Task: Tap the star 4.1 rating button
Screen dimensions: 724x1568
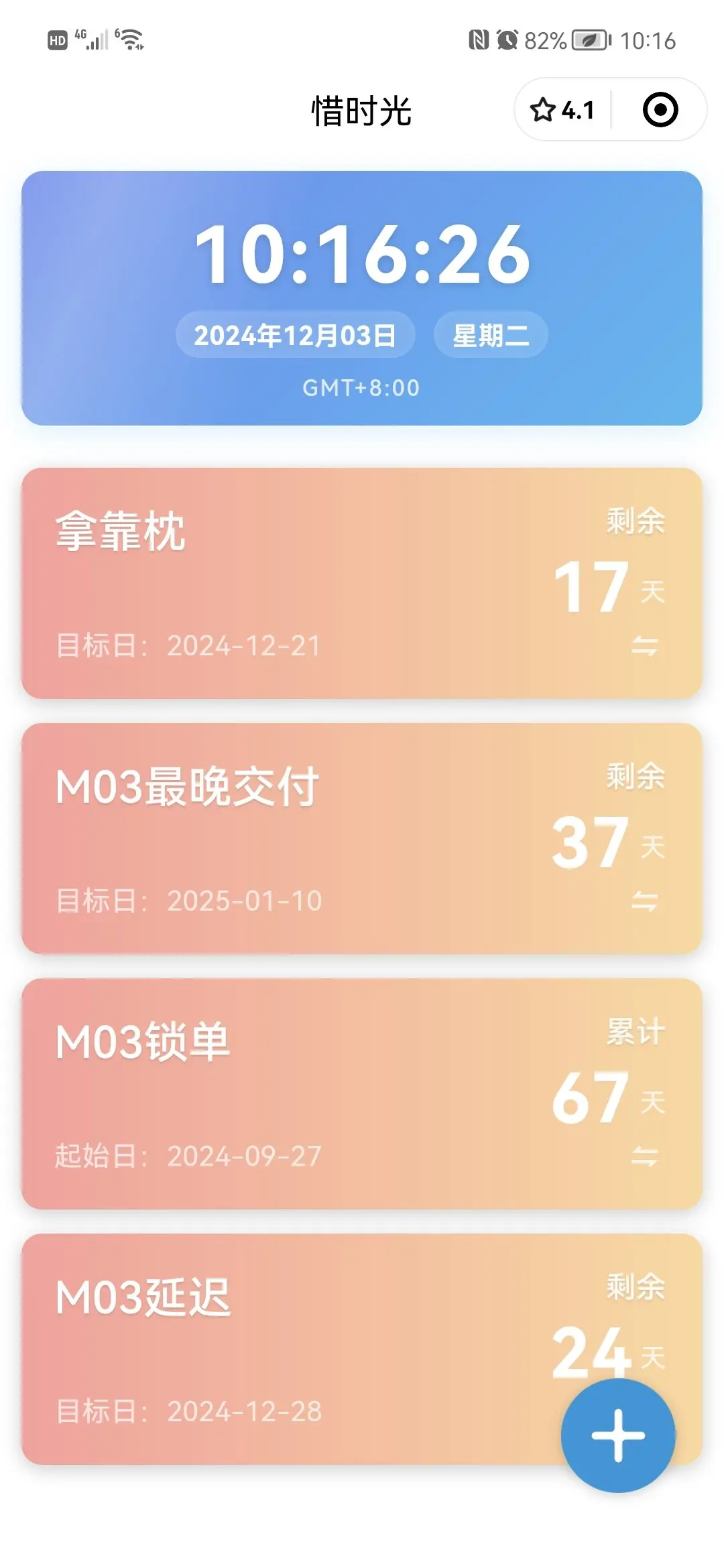Action: click(562, 110)
